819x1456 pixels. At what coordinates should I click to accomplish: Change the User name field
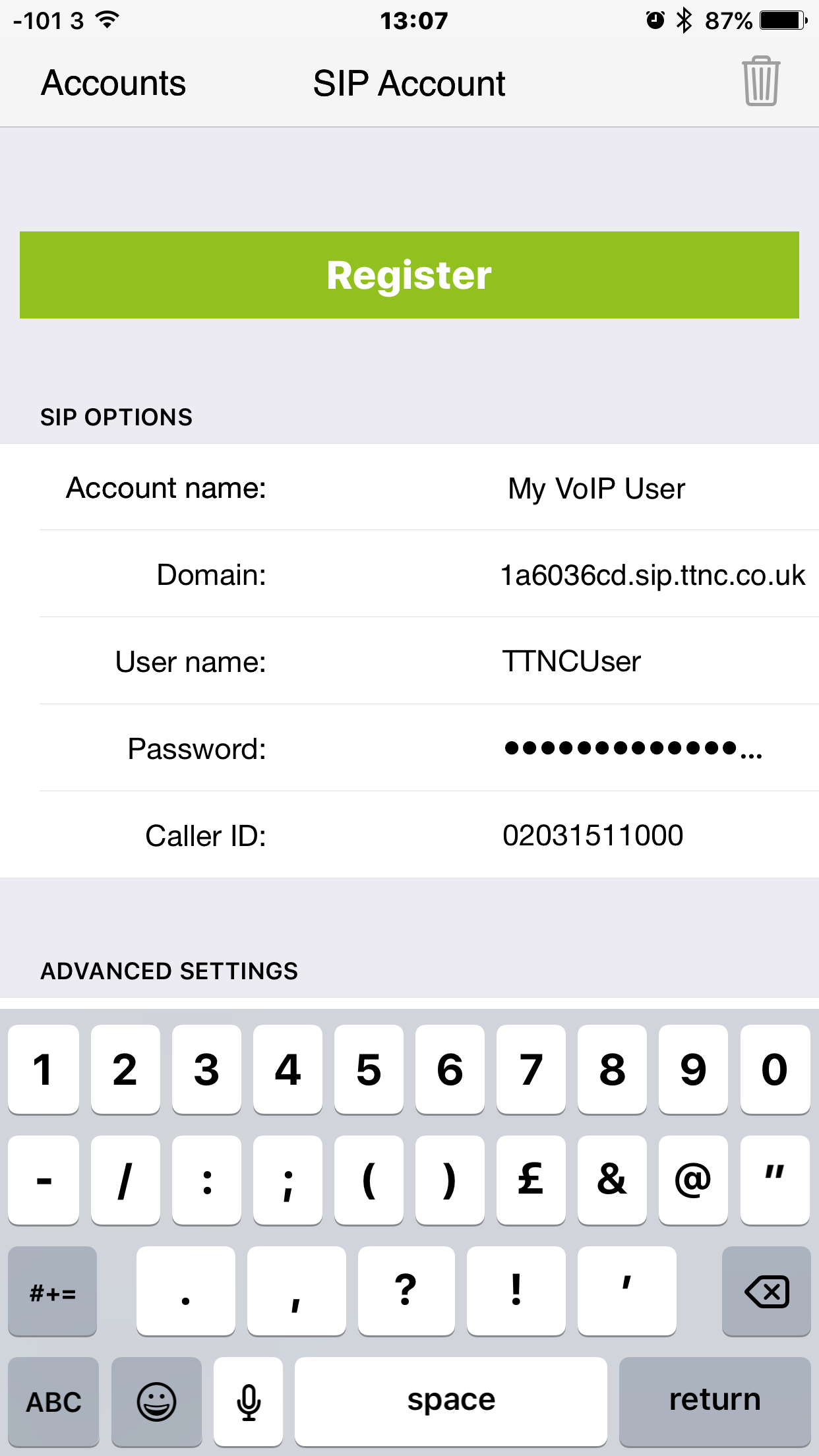click(x=409, y=661)
